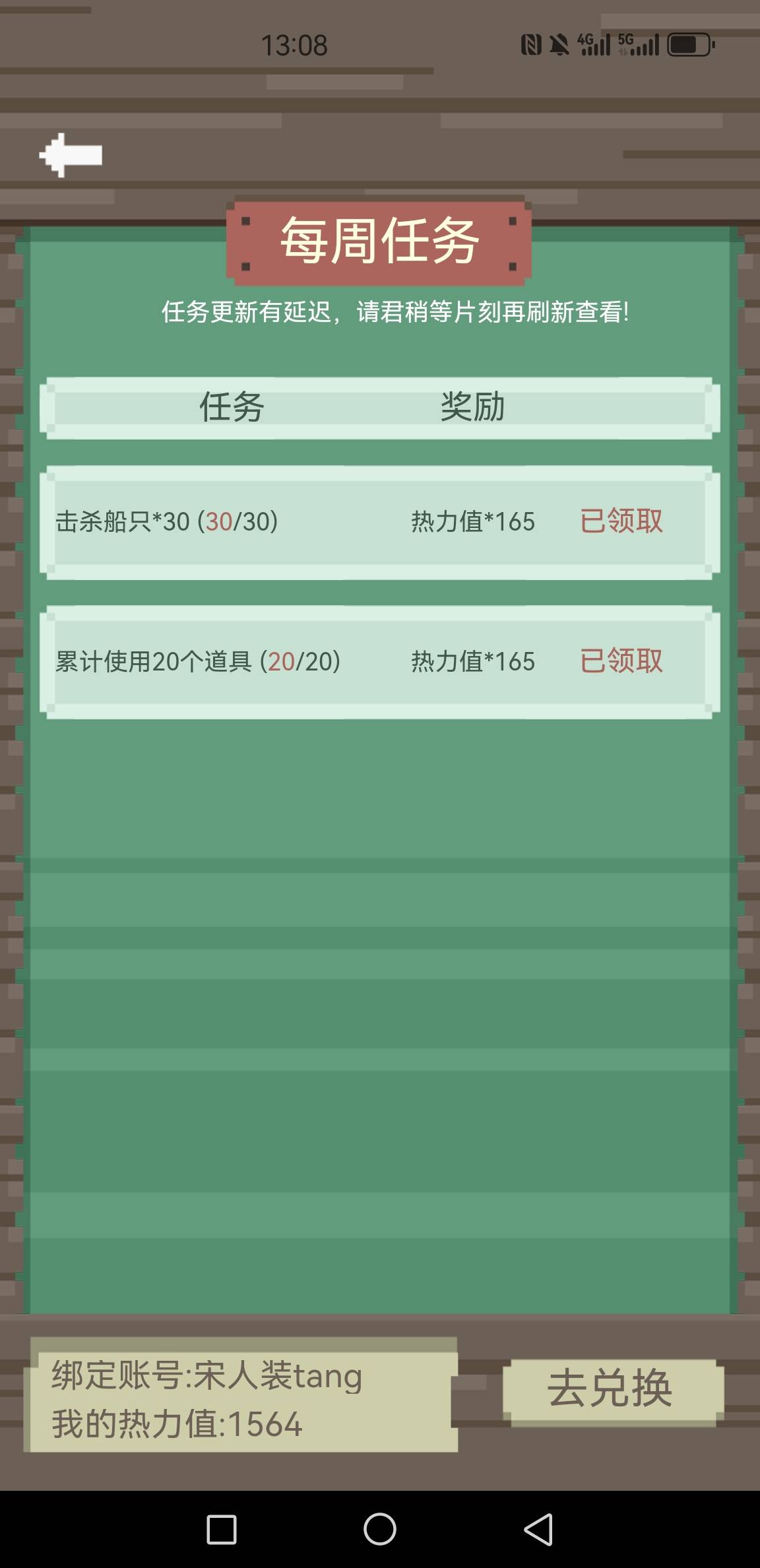Tap 已领取 for the 击杀船只 task
Image resolution: width=760 pixels, height=1568 pixels.
621,521
